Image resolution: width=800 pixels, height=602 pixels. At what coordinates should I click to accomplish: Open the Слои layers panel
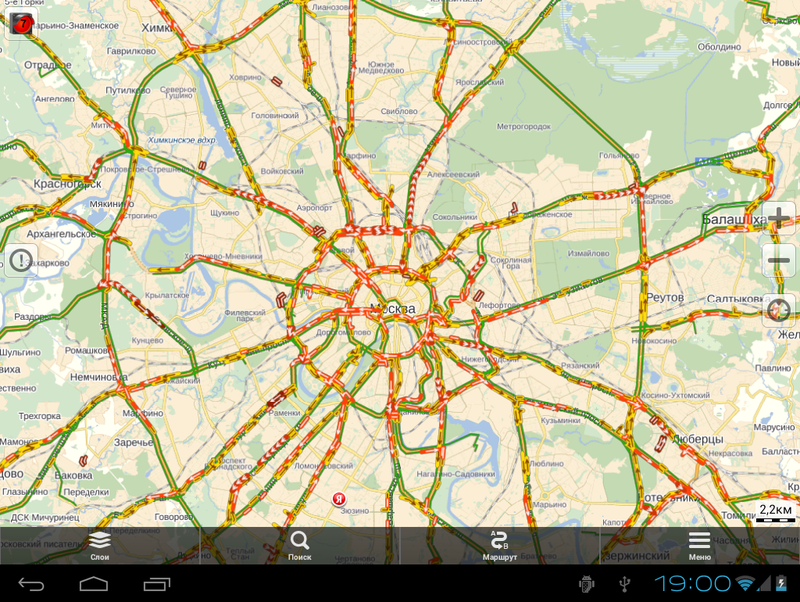coord(100,546)
